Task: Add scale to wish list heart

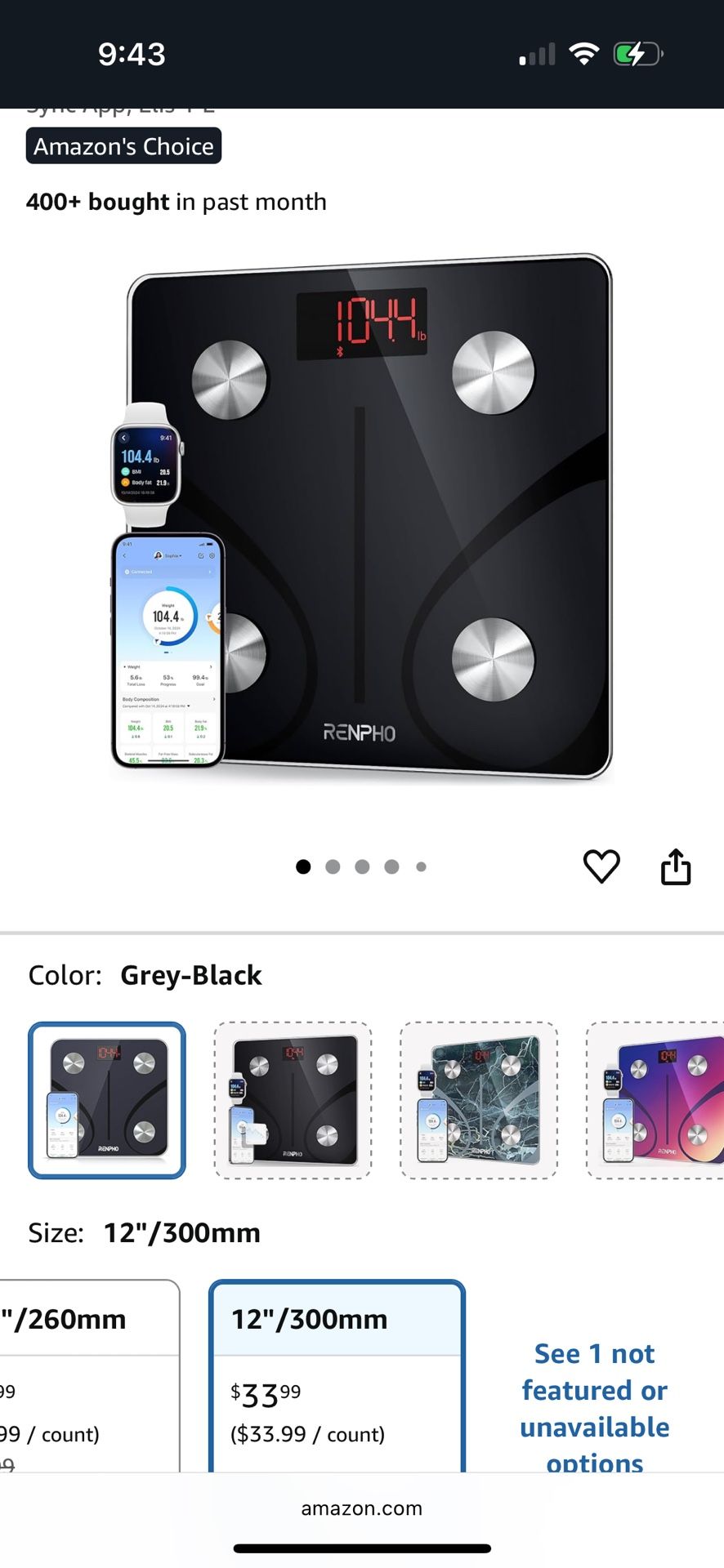Action: [x=601, y=866]
